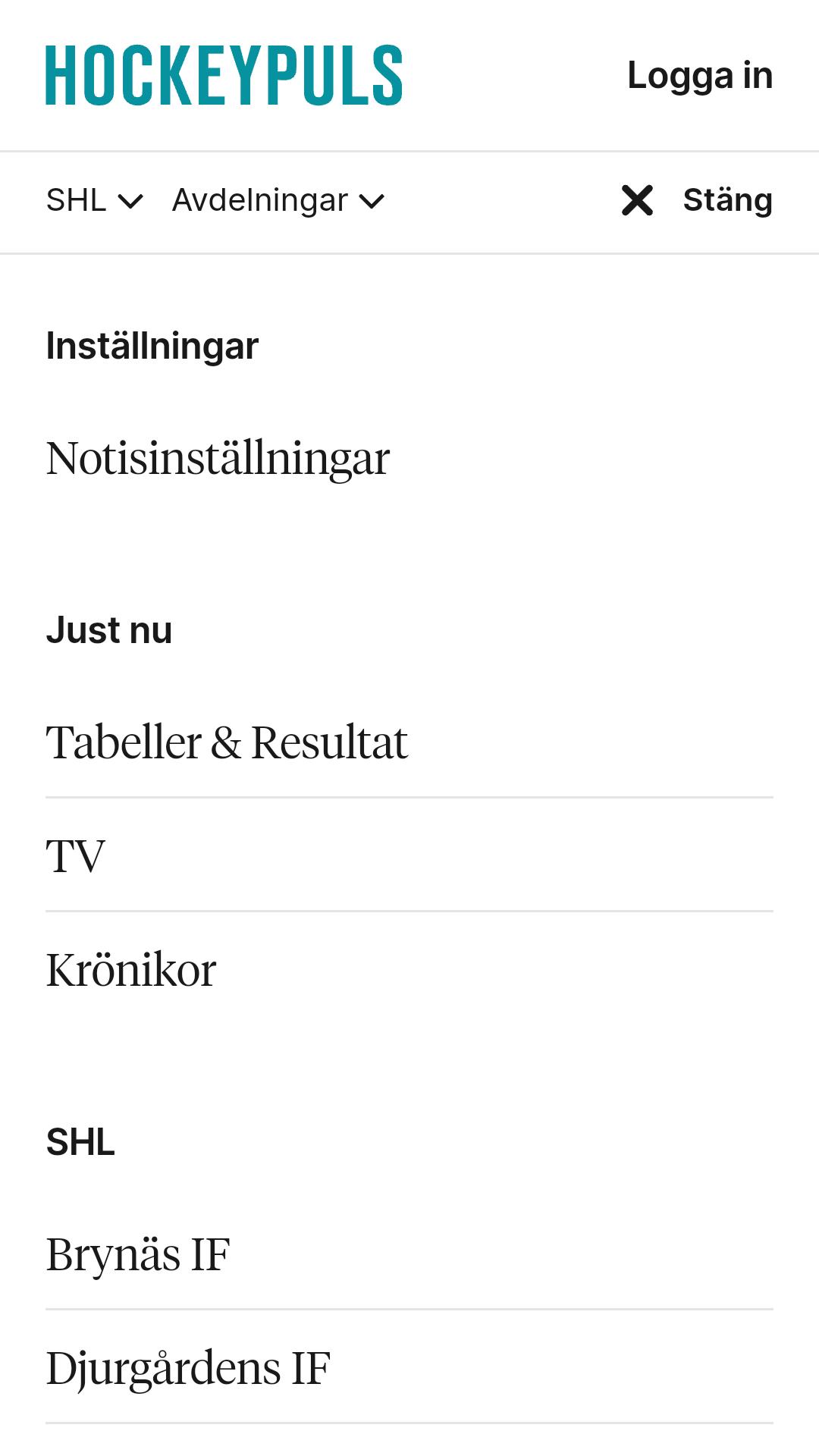Select Djurgårdens IF team page
Image resolution: width=819 pixels, height=1456 pixels.
(188, 1368)
